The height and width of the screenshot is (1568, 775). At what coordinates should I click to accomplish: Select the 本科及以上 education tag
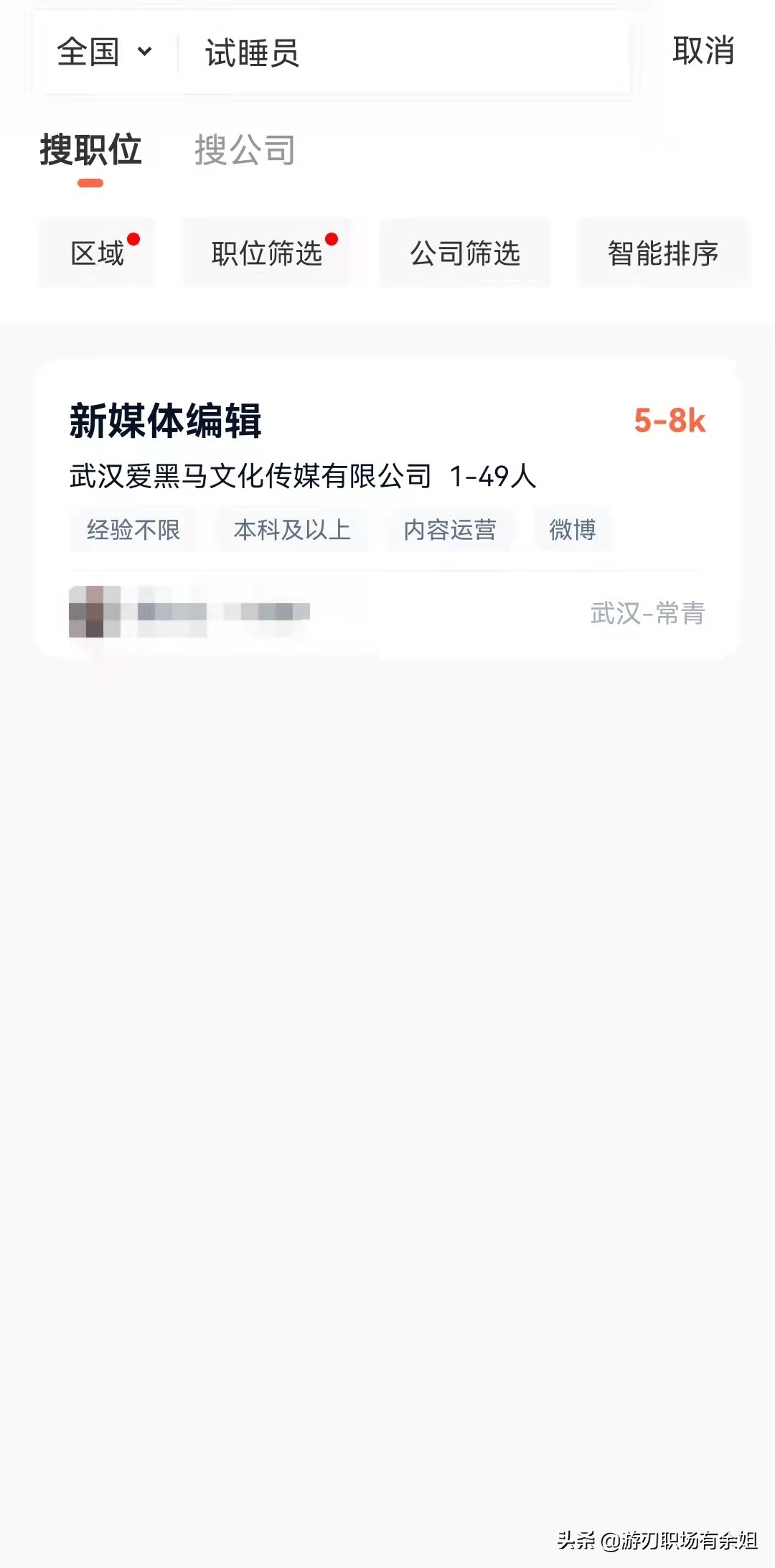pyautogui.click(x=292, y=529)
